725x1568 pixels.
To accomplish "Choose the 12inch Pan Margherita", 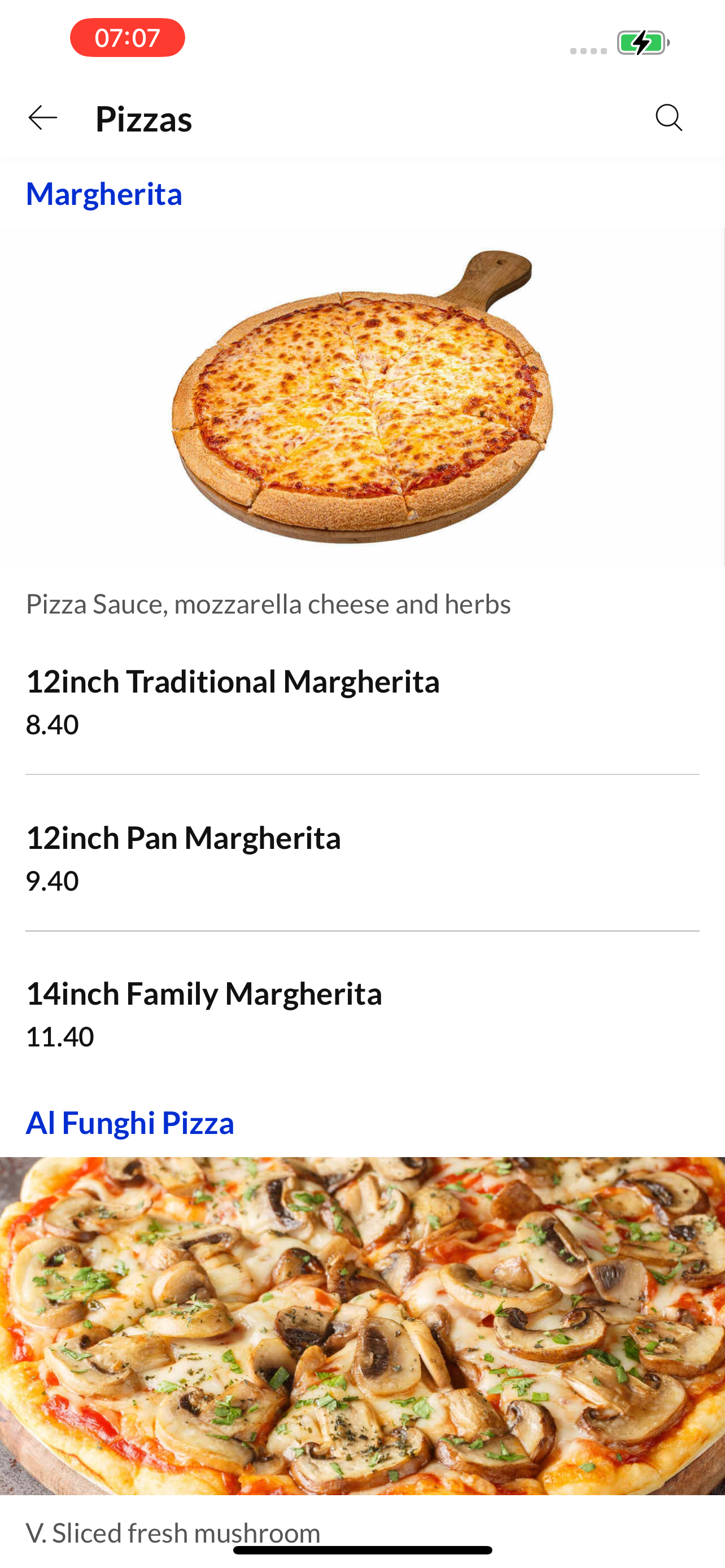I will tap(362, 859).
